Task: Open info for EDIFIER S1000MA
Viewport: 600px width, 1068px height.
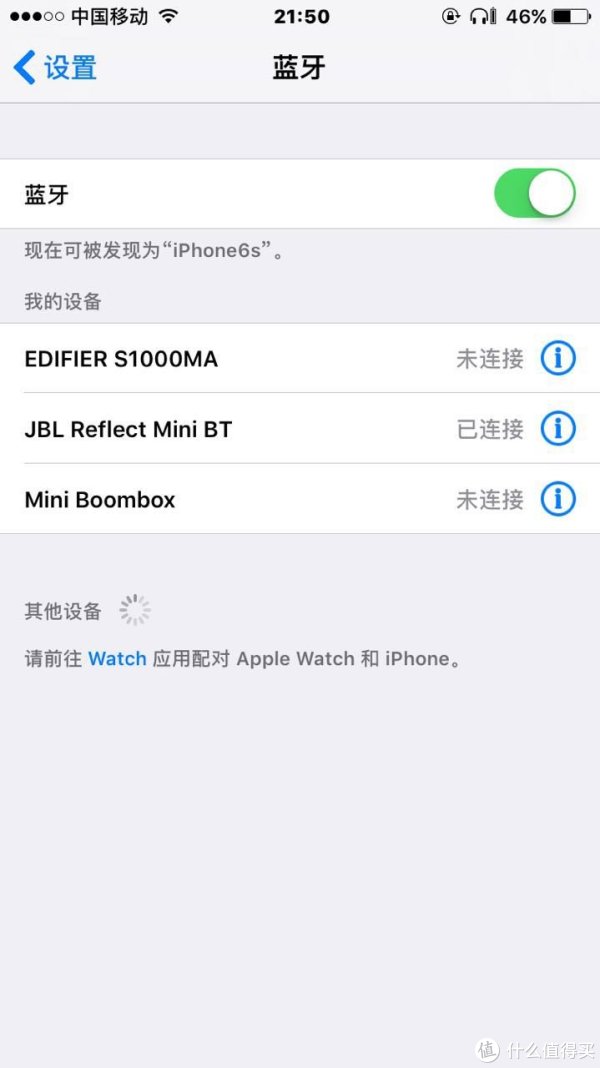Action: (x=558, y=359)
